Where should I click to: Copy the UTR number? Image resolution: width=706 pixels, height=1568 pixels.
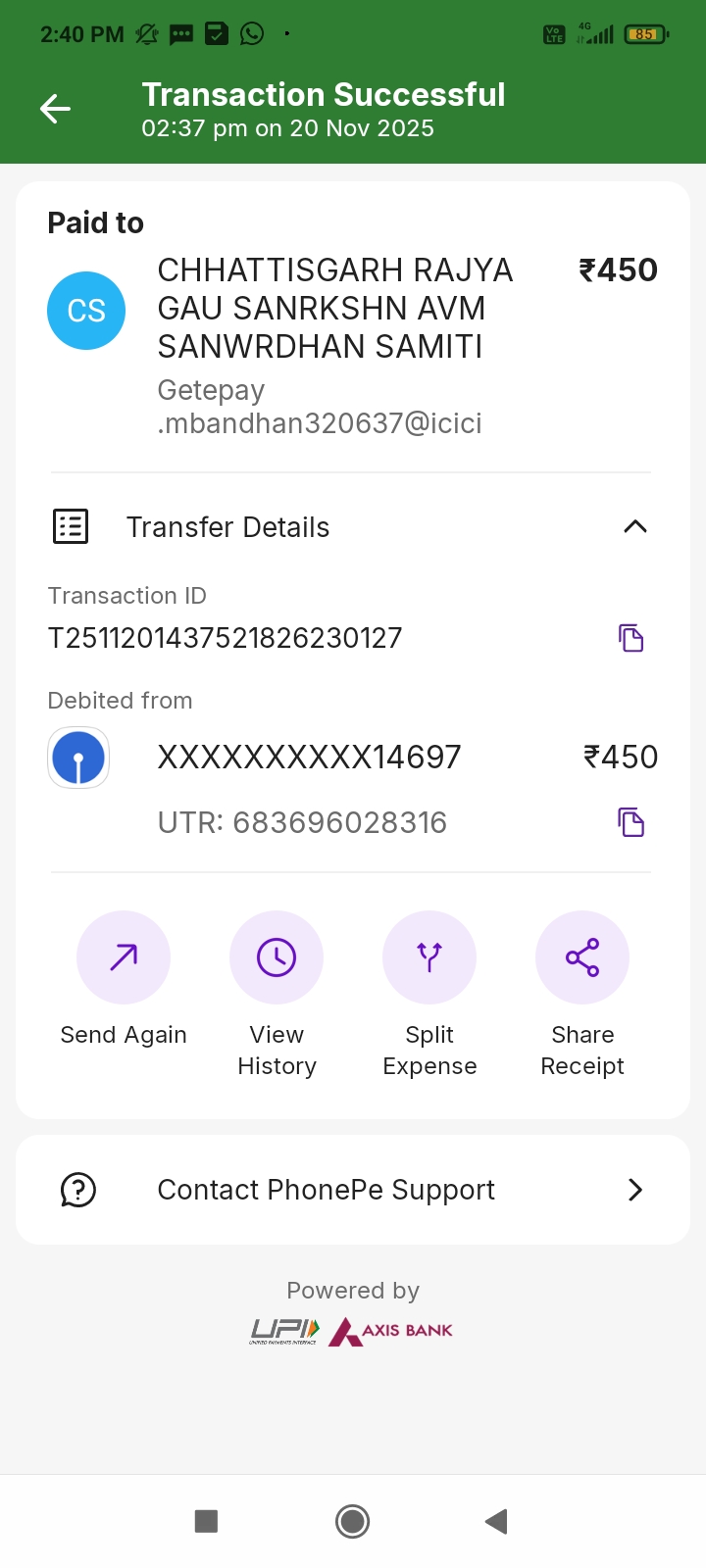(630, 822)
